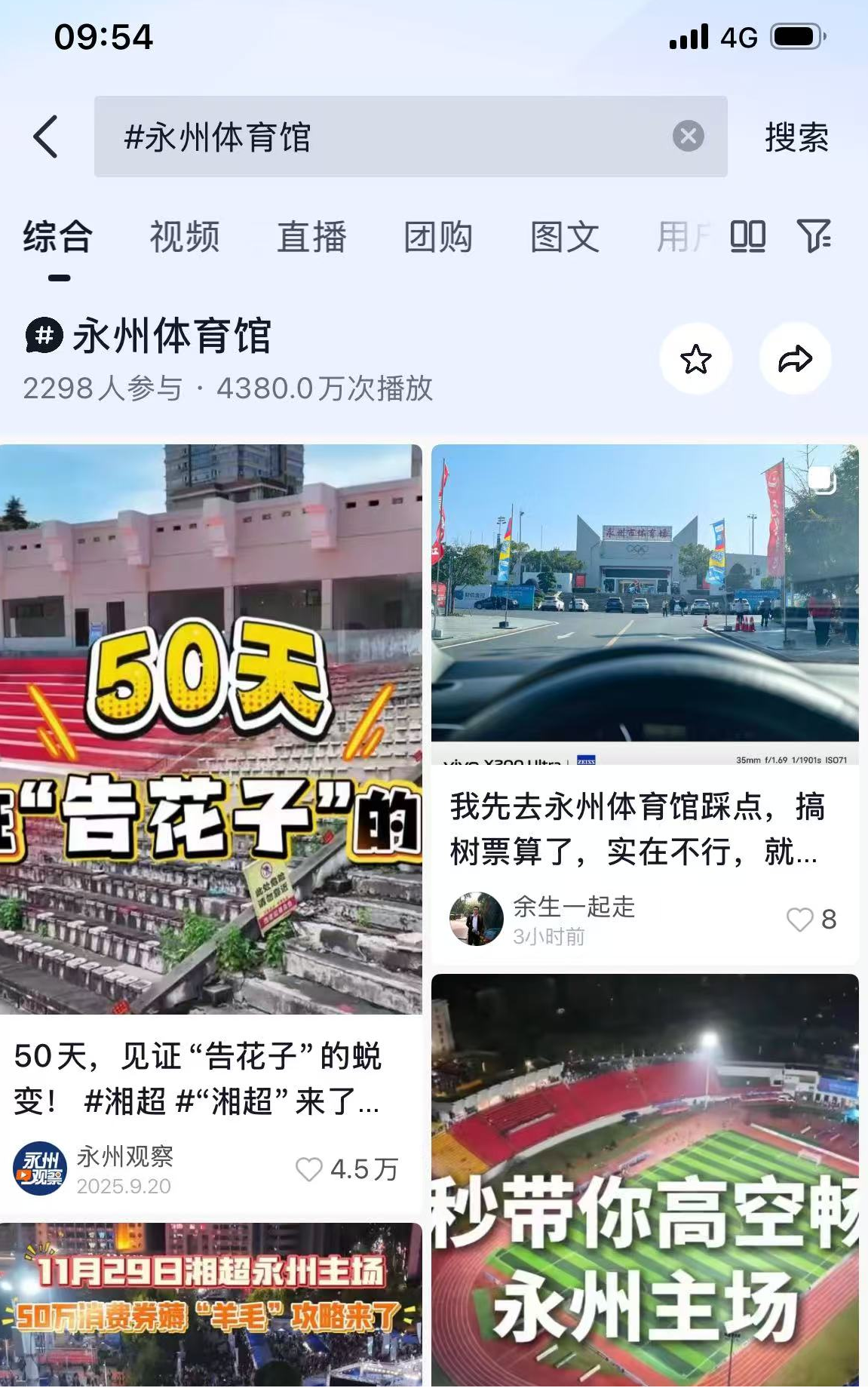Open the 直播 section
This screenshot has height=1388, width=868.
pos(312,238)
